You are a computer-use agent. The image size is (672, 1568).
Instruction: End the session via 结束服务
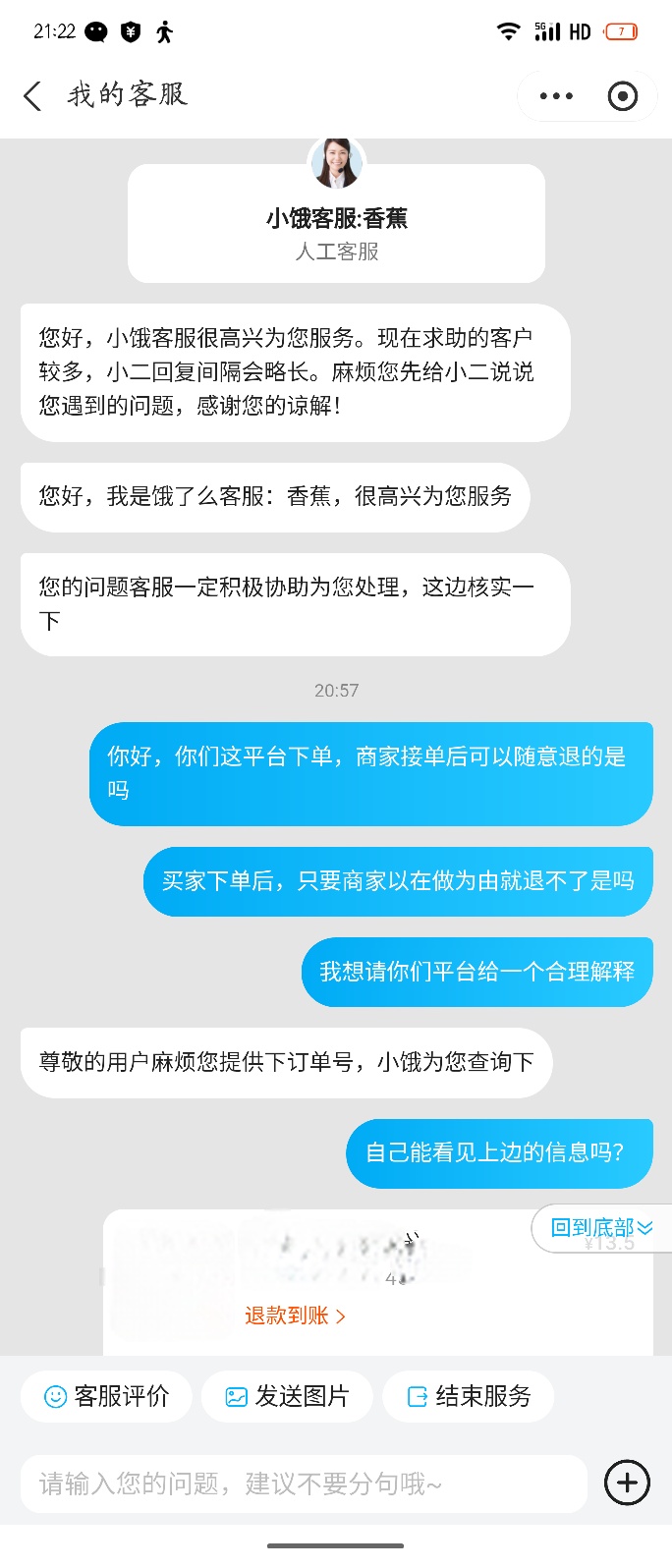(x=469, y=1396)
